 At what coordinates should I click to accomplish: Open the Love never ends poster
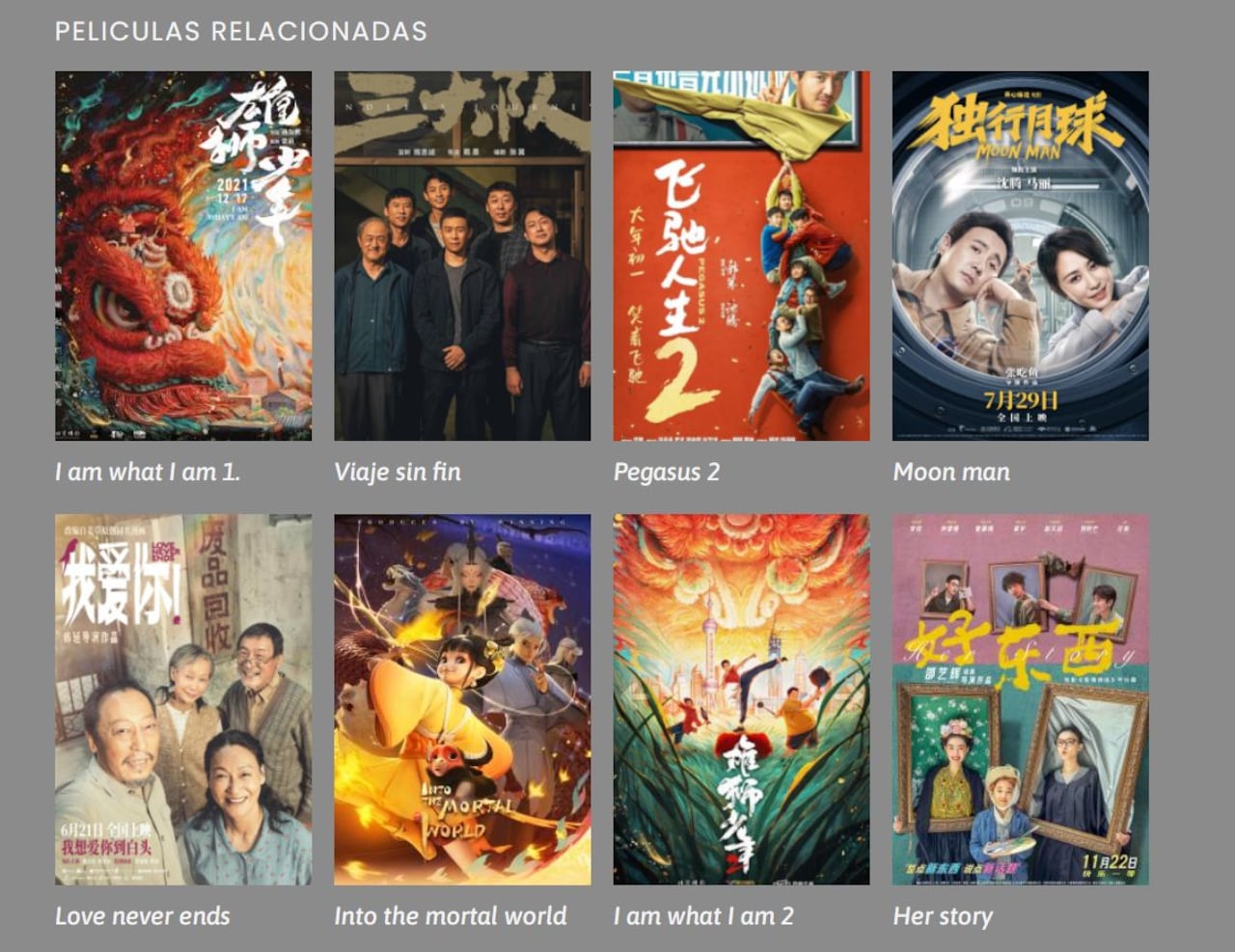tap(183, 699)
